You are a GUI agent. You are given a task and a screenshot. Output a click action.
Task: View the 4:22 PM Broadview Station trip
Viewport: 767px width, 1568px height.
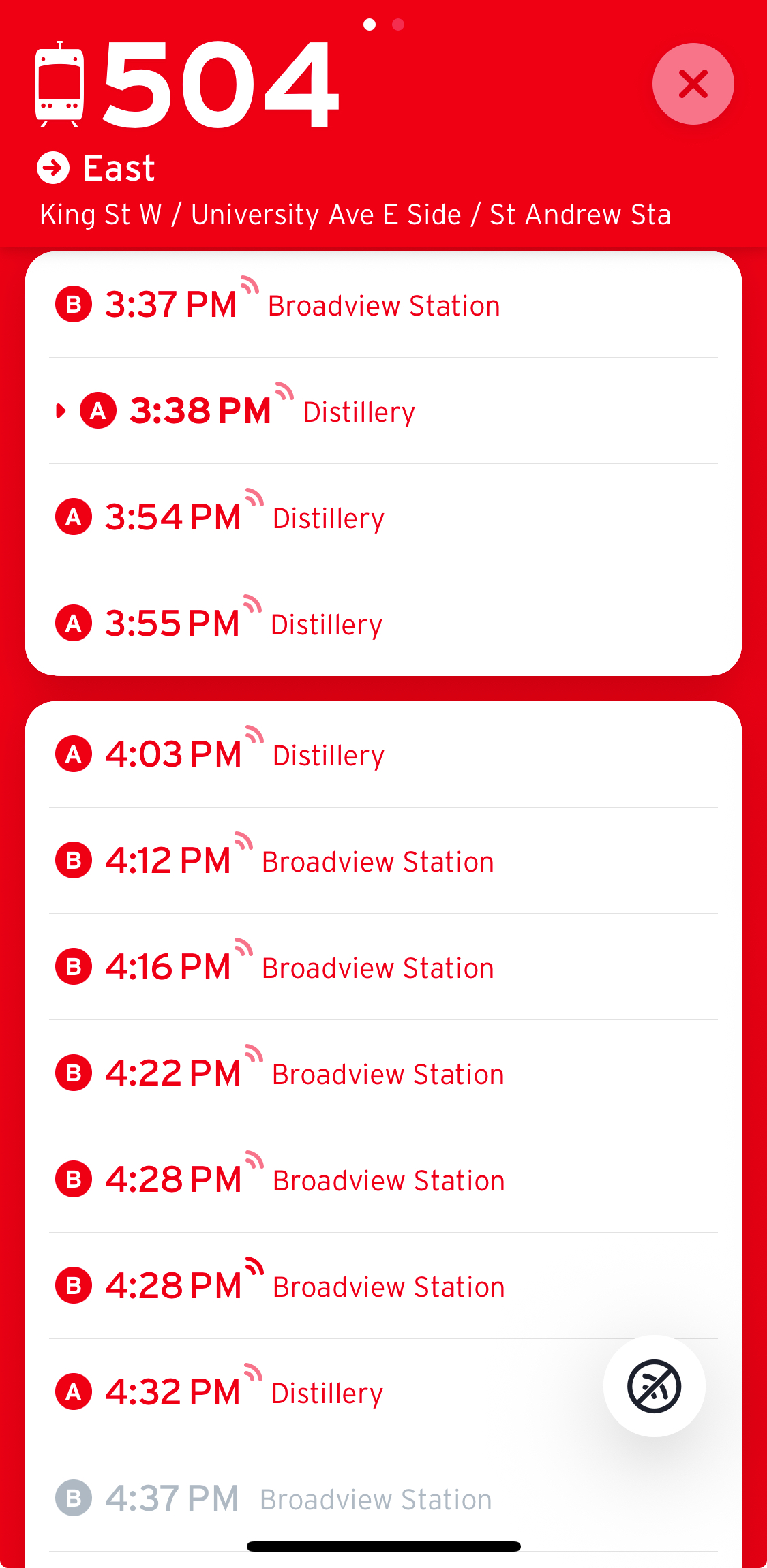point(383,1073)
